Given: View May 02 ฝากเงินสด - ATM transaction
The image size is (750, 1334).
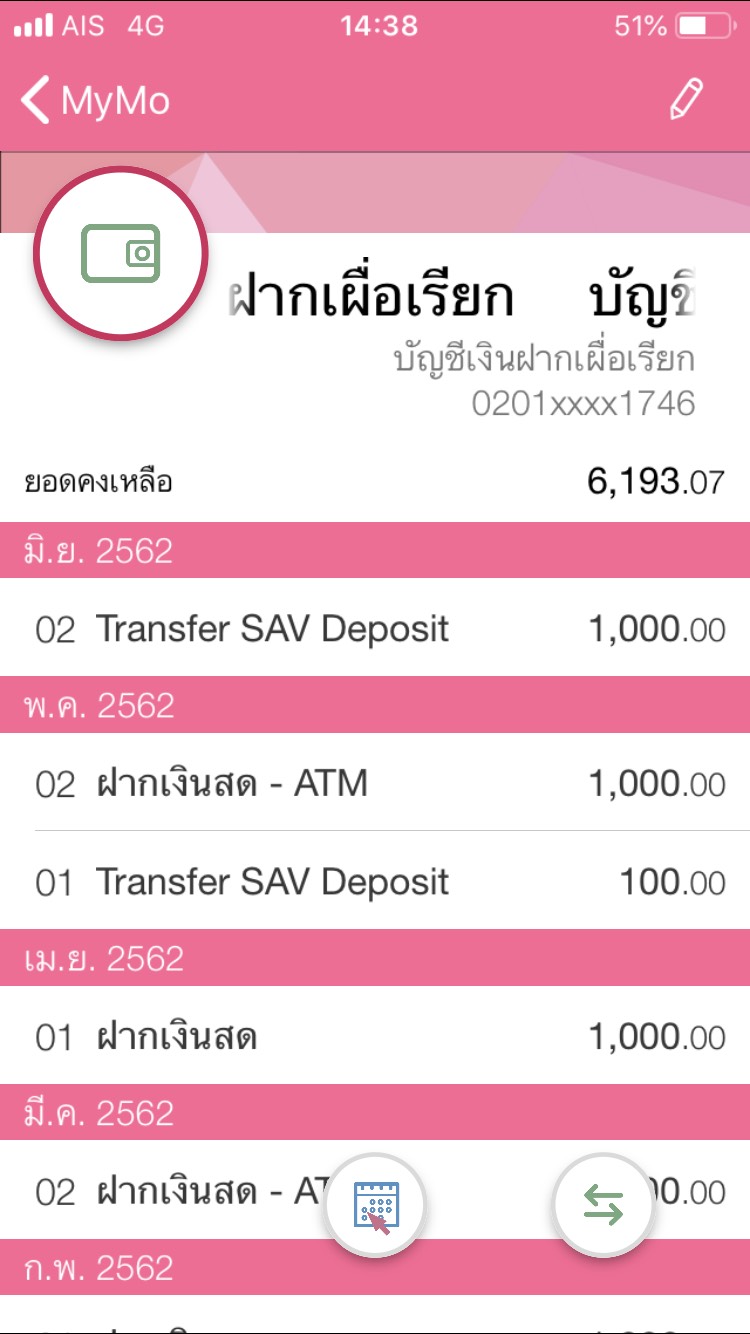Looking at the screenshot, I should pos(375,783).
